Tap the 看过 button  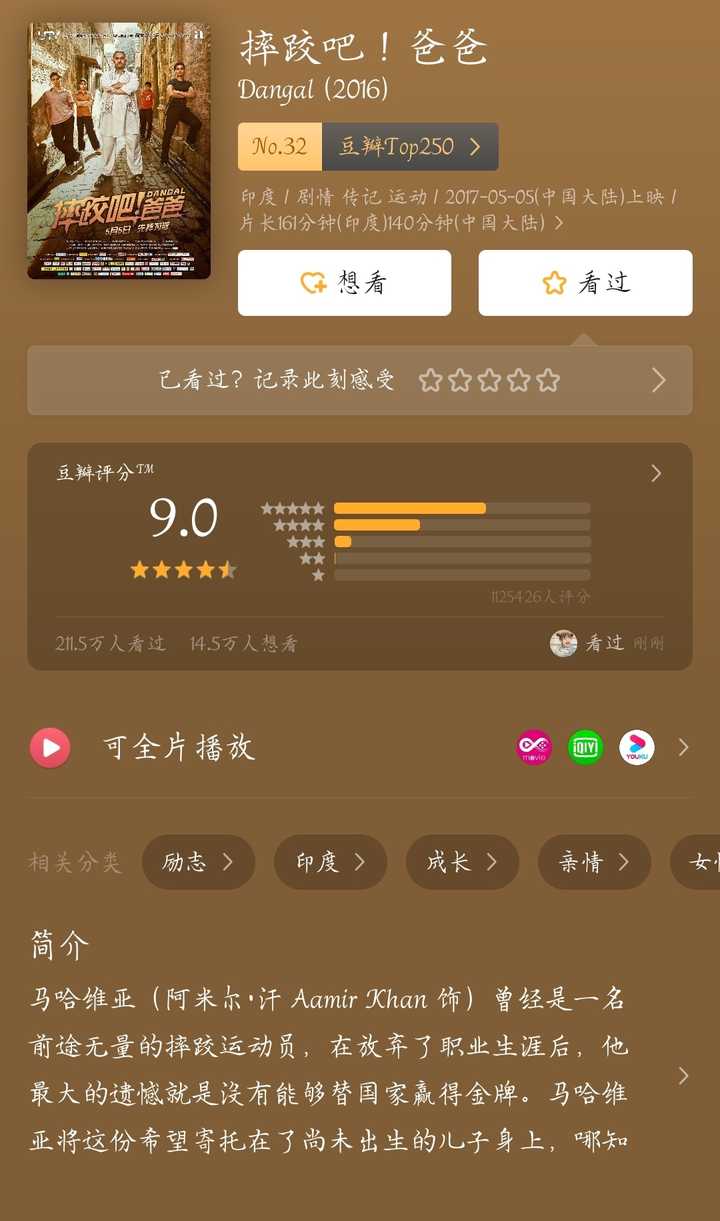point(585,283)
